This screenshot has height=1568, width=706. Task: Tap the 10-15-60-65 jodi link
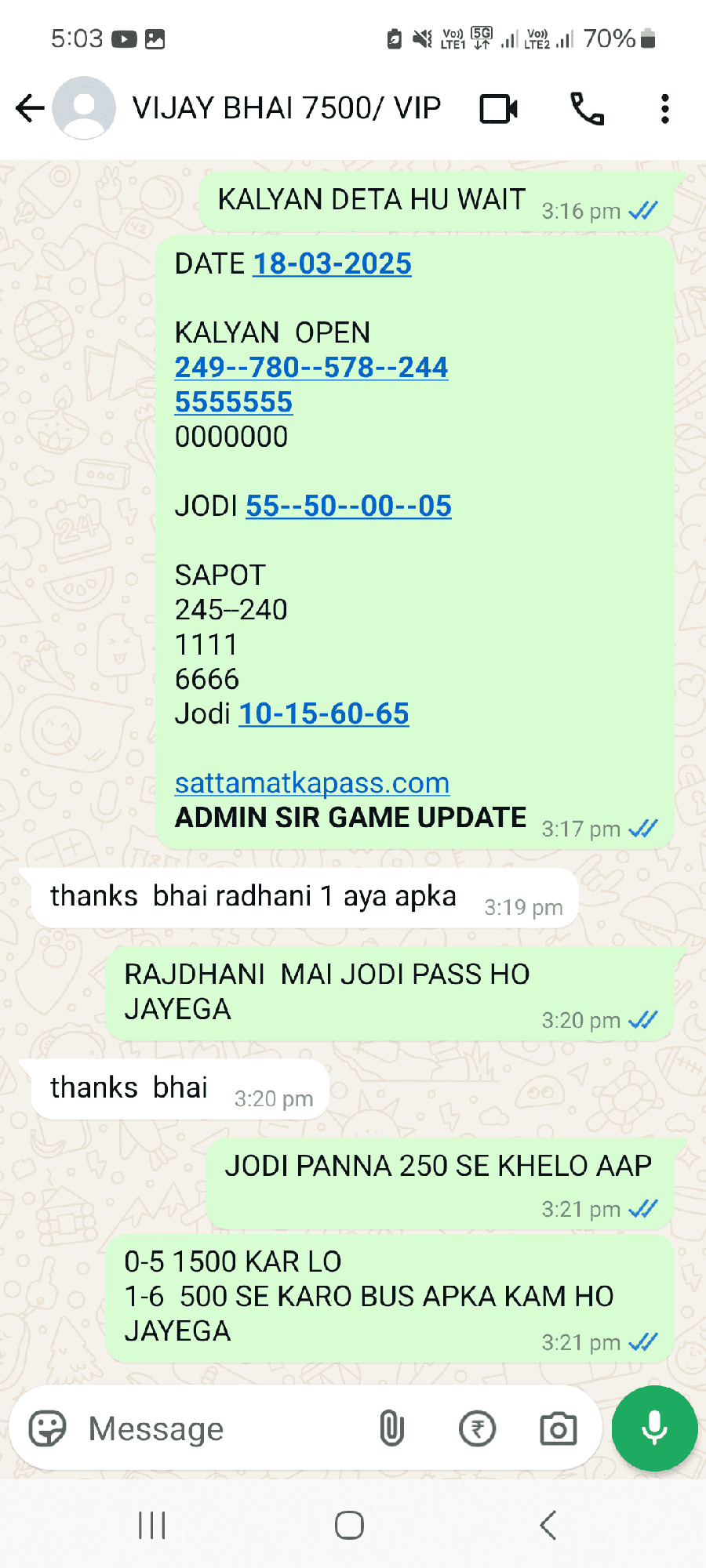click(324, 713)
